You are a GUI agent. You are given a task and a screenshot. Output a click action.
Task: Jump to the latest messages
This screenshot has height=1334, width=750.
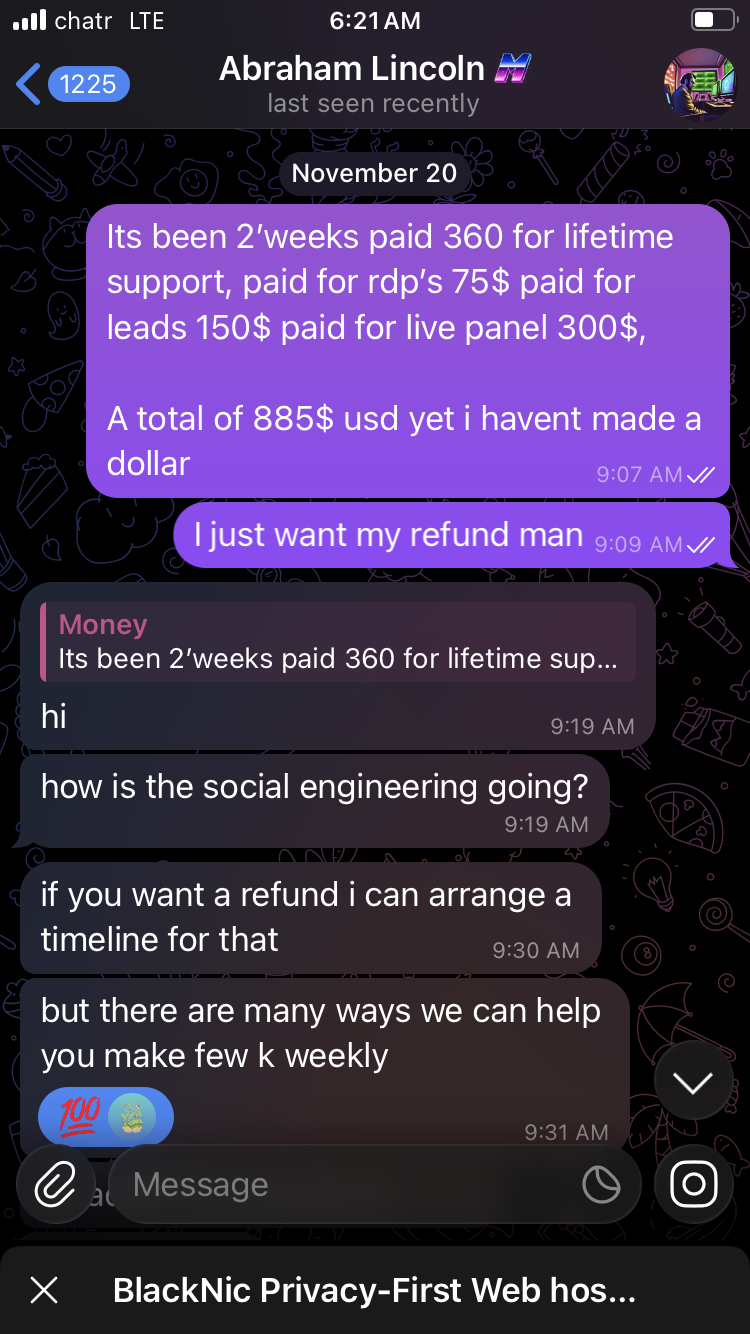[x=693, y=1081]
